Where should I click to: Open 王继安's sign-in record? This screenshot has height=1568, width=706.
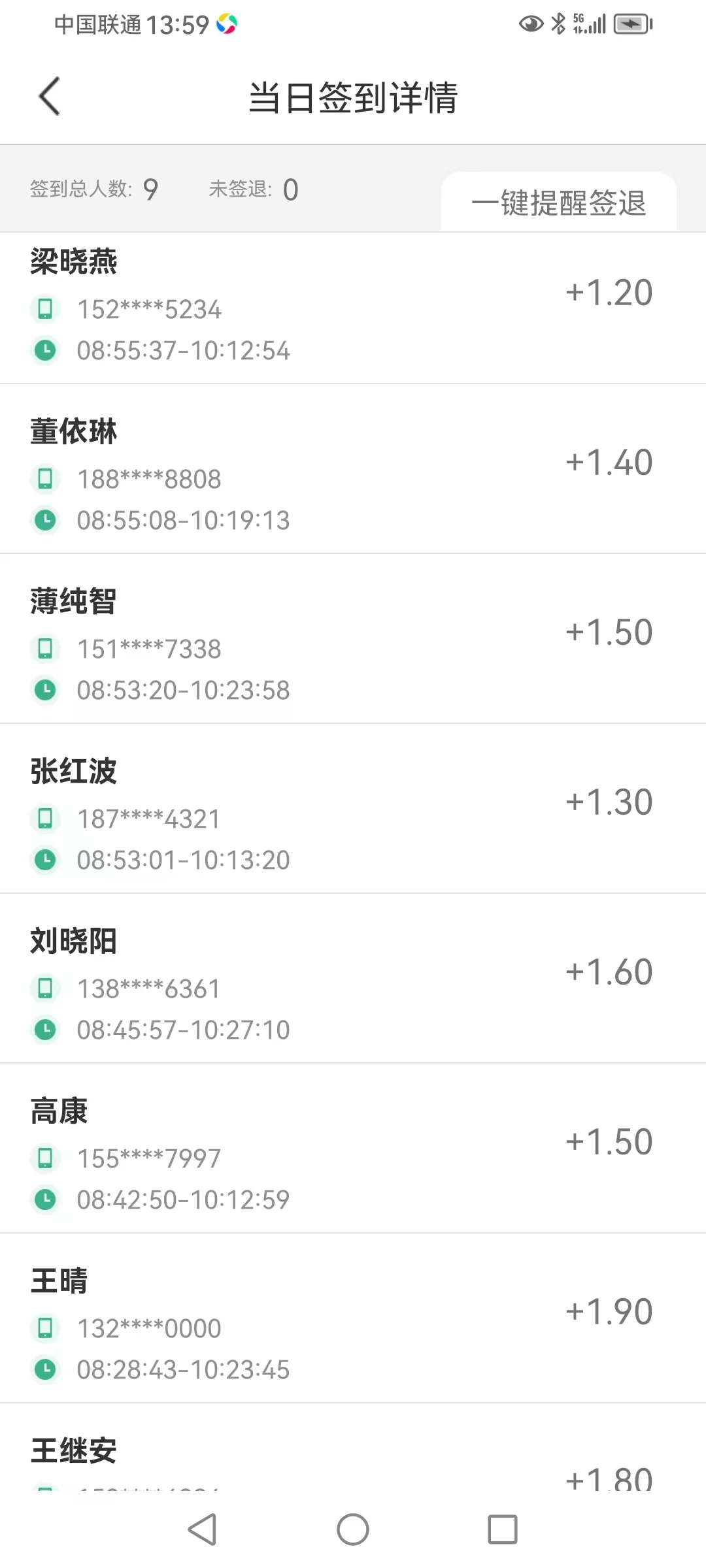[x=353, y=1447]
